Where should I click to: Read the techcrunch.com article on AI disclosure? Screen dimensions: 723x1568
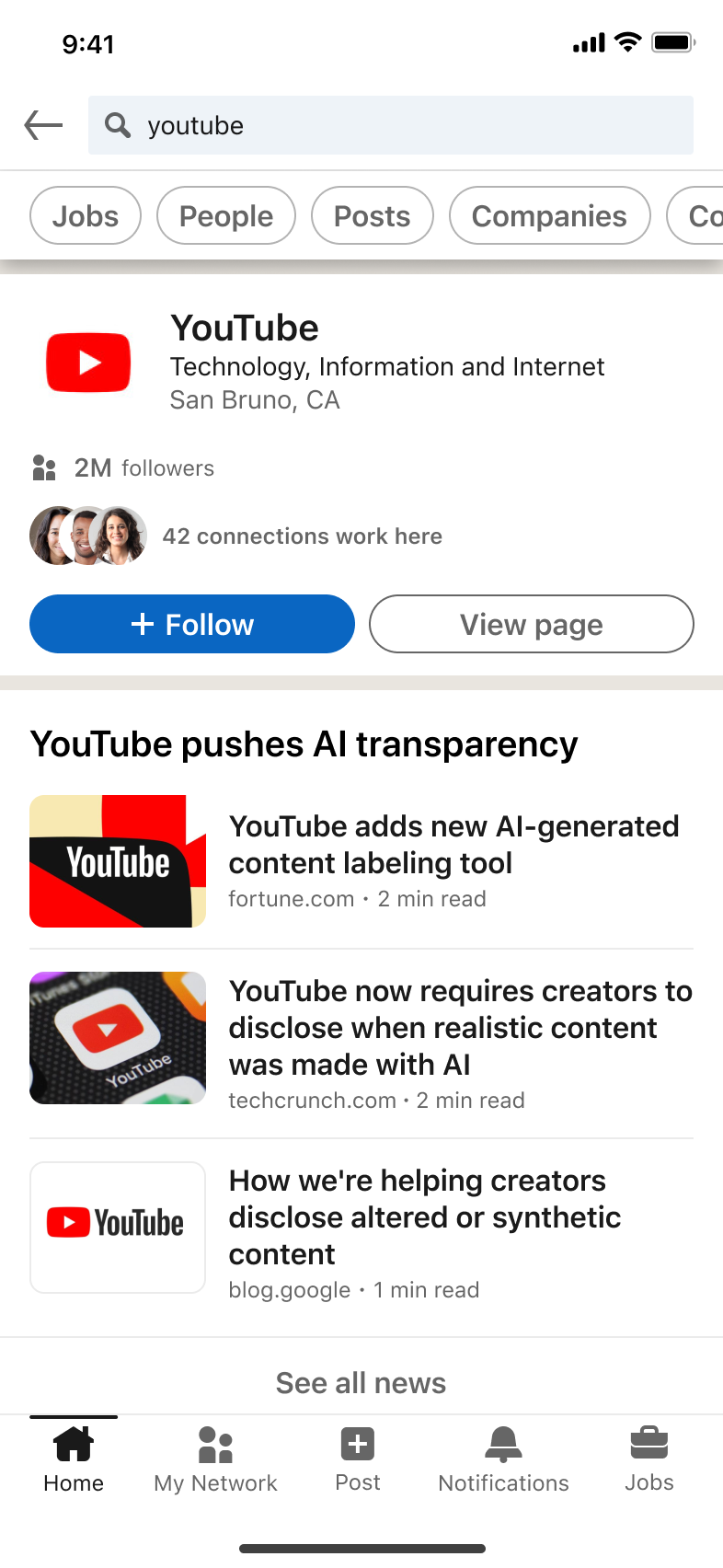pos(460,1028)
